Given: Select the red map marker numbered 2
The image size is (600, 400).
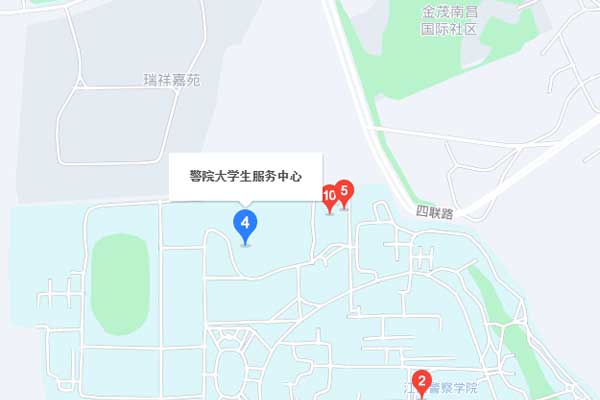Looking at the screenshot, I should pyautogui.click(x=422, y=380).
